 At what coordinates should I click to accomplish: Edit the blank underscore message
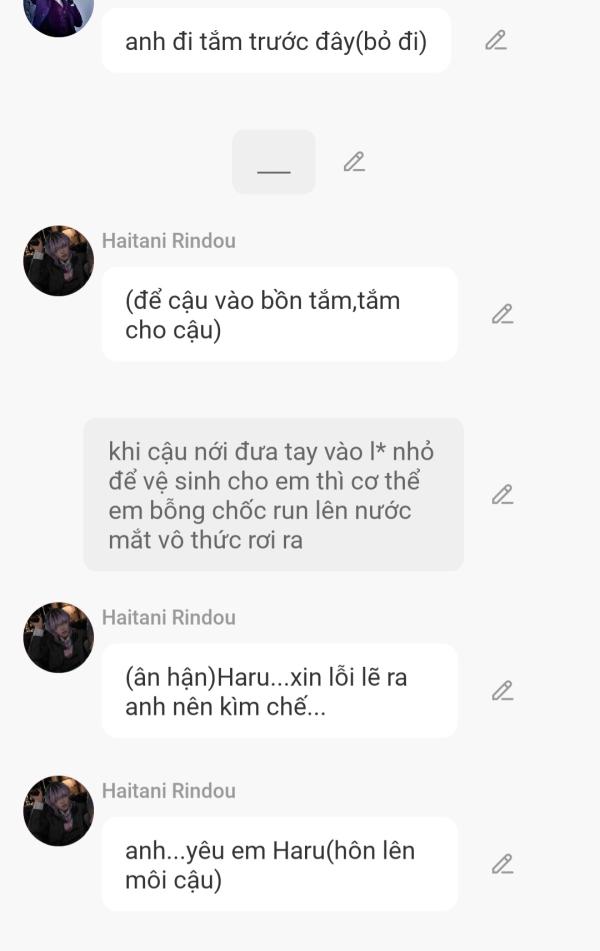click(354, 162)
